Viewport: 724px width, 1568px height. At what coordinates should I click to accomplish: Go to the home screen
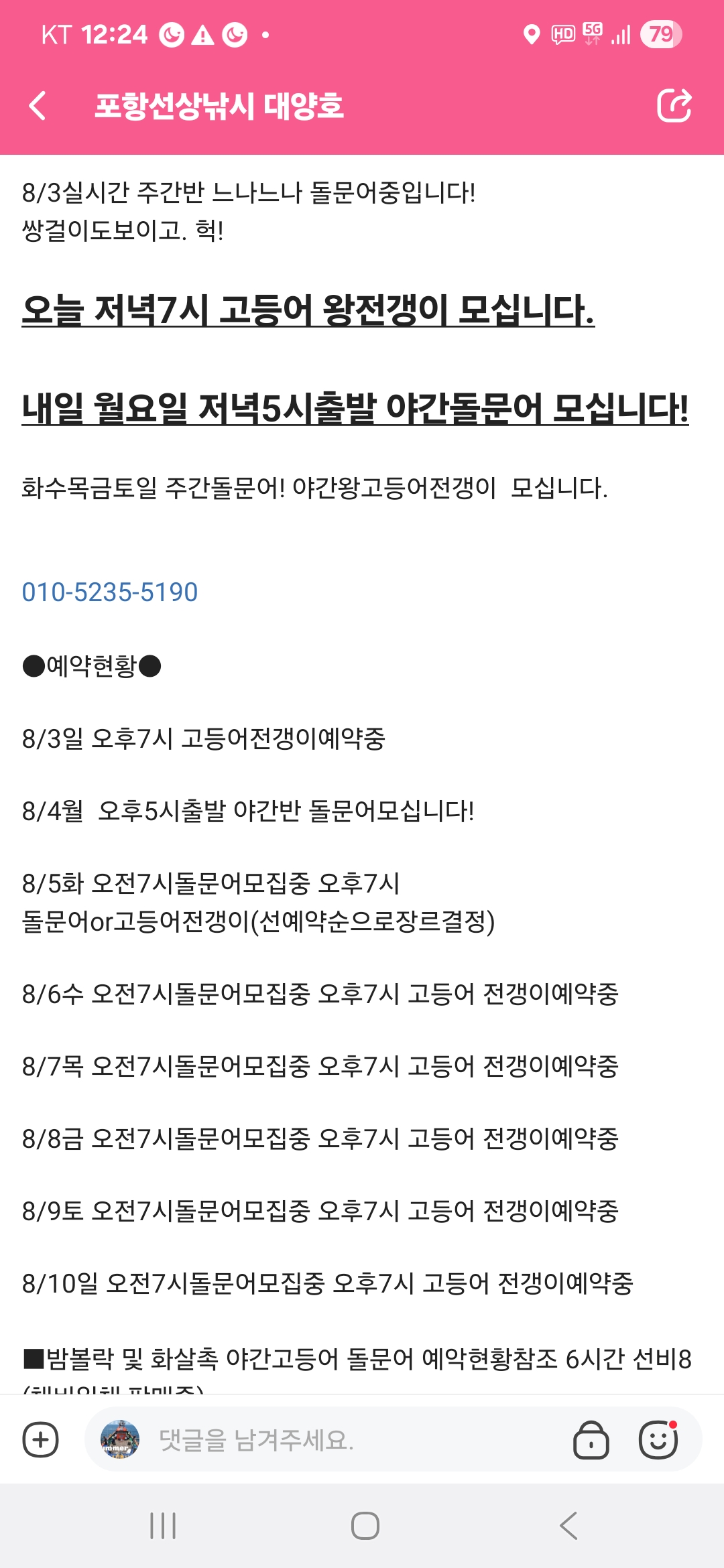click(x=365, y=1526)
